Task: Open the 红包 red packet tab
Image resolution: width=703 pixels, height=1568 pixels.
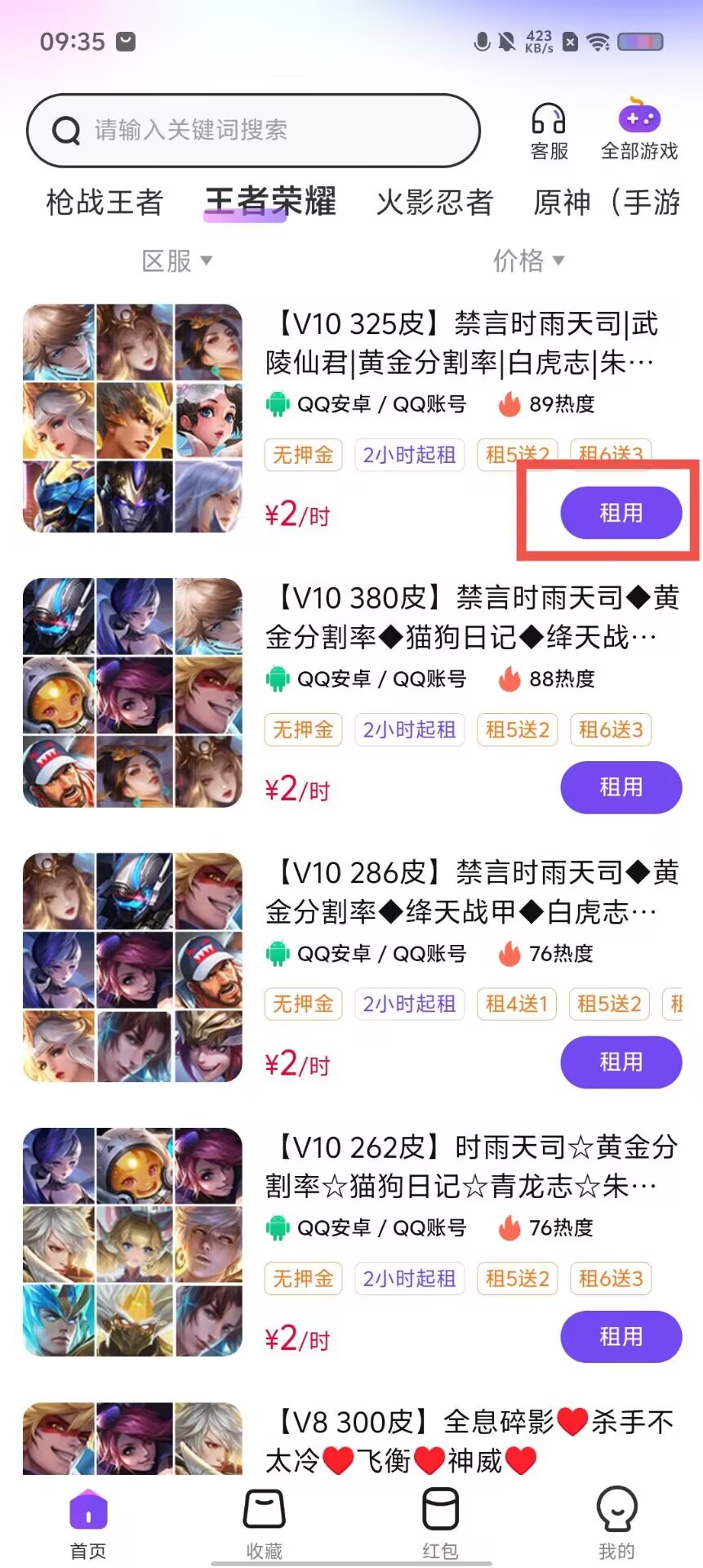Action: (x=440, y=1524)
